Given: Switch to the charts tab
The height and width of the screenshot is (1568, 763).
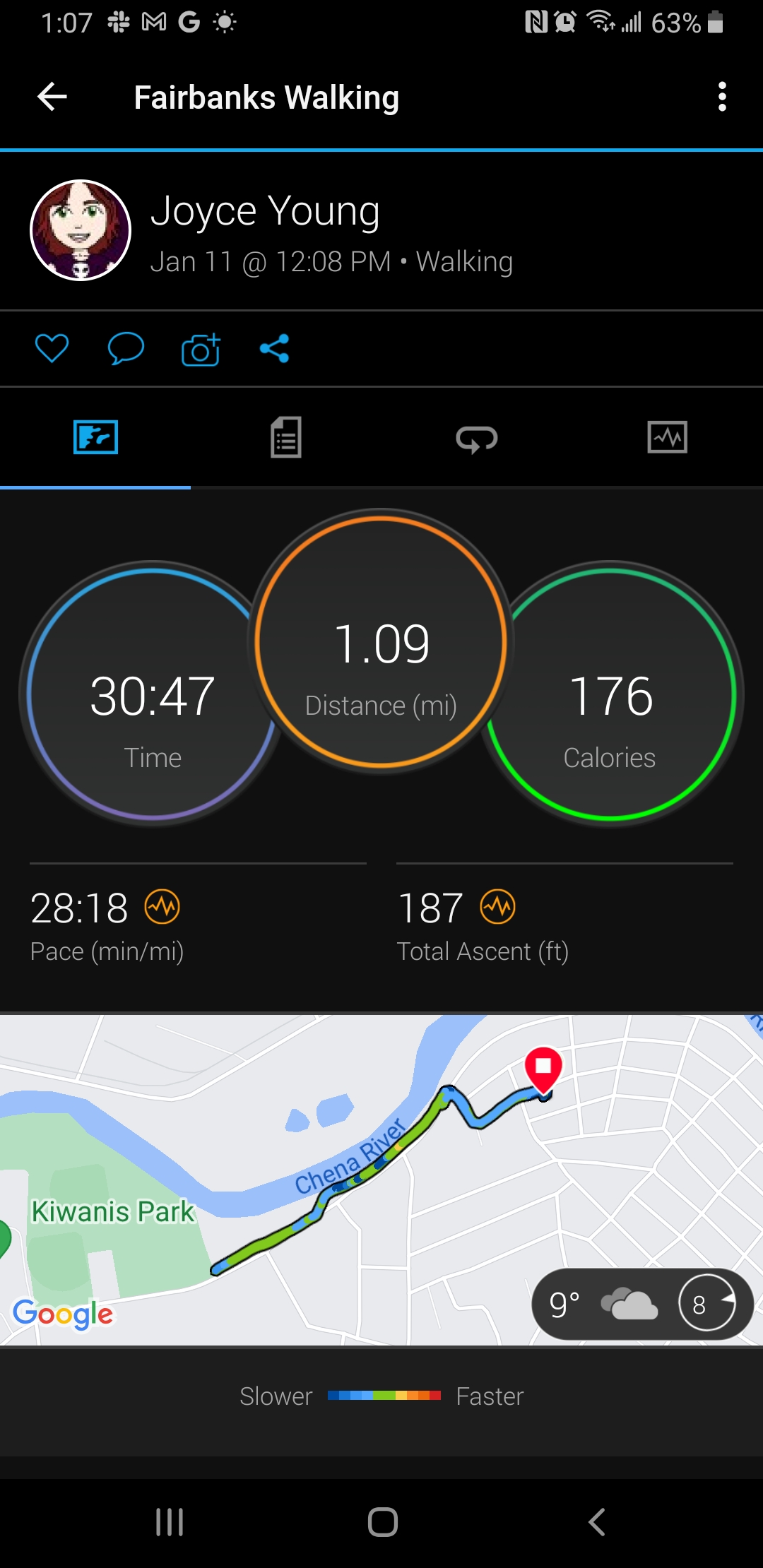Looking at the screenshot, I should [x=668, y=437].
